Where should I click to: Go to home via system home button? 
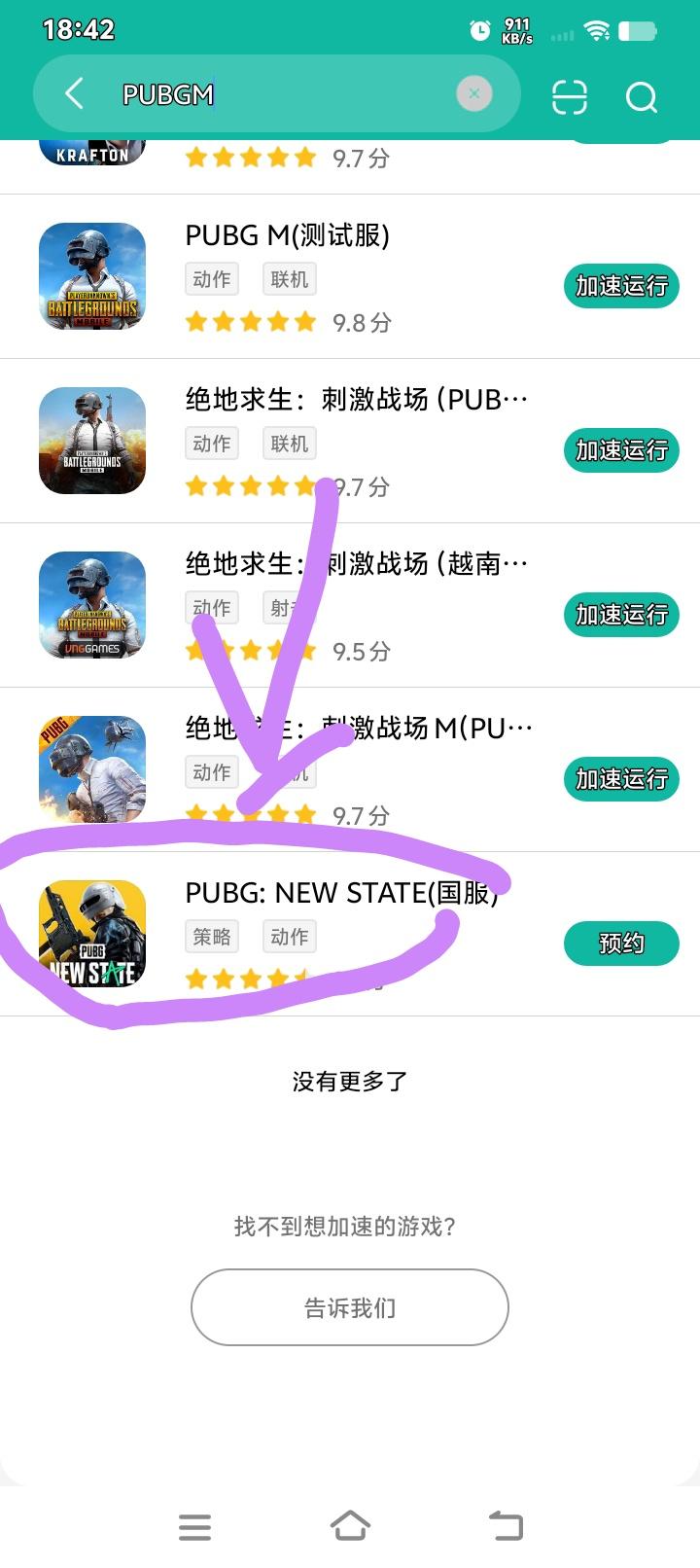[x=350, y=1525]
